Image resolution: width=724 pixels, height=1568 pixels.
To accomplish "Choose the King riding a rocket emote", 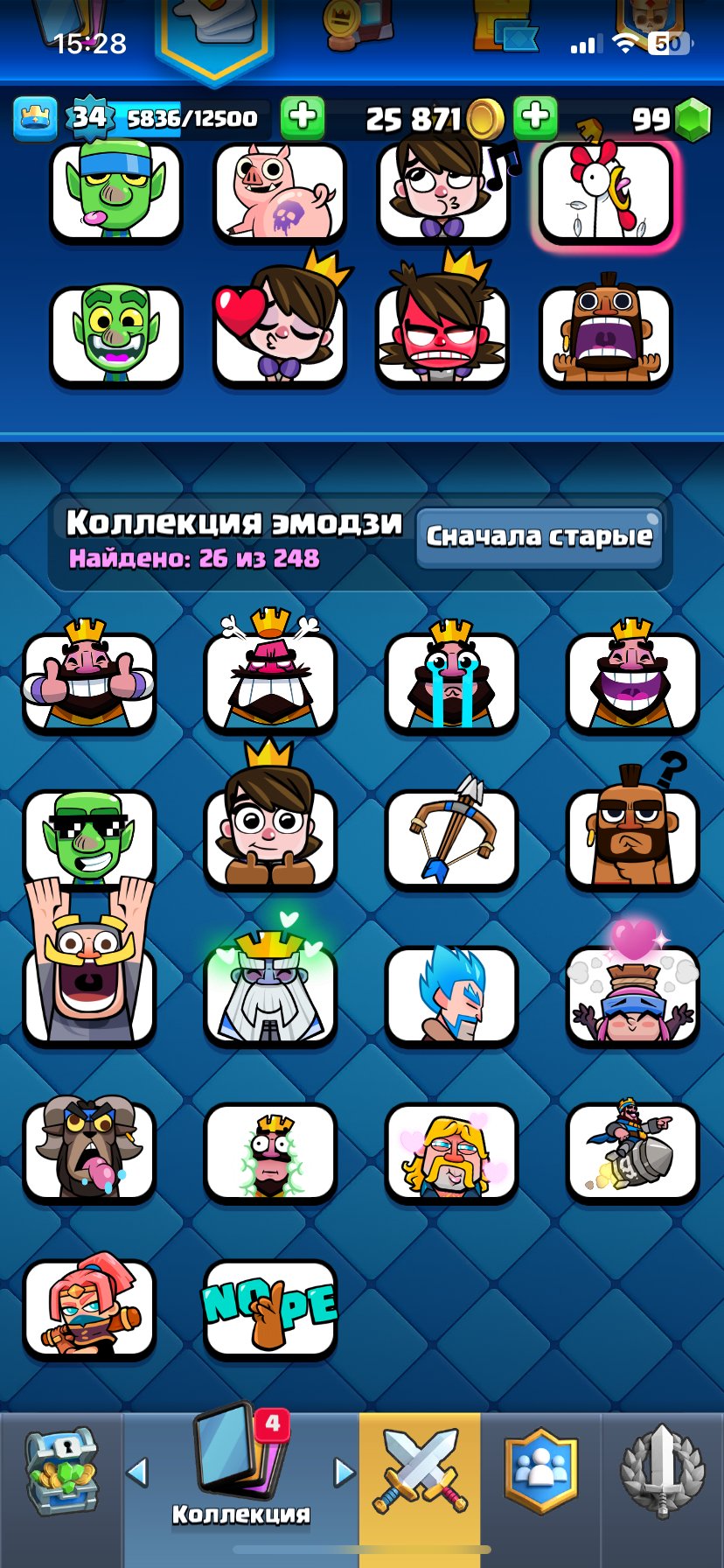I will coord(632,1151).
